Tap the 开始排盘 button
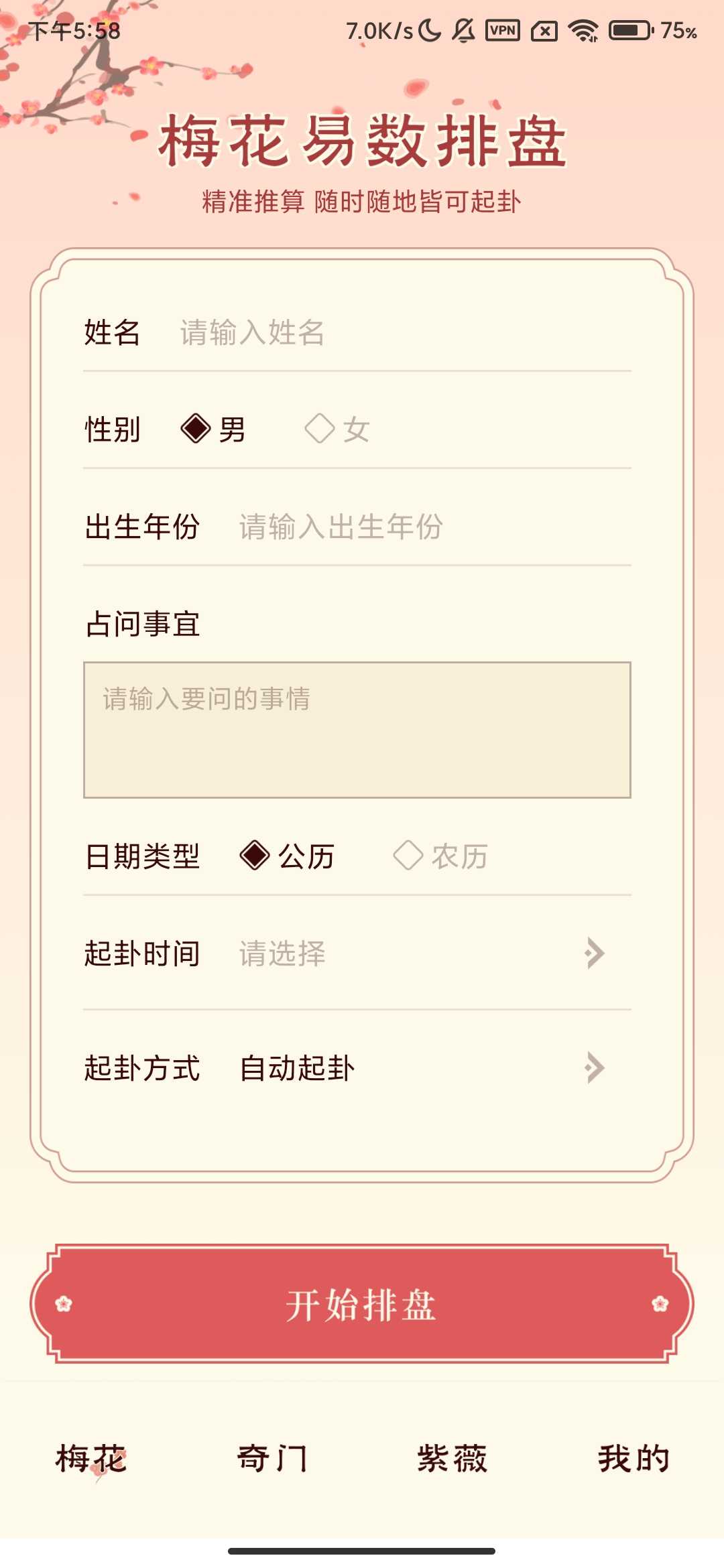724x1568 pixels. click(362, 1304)
